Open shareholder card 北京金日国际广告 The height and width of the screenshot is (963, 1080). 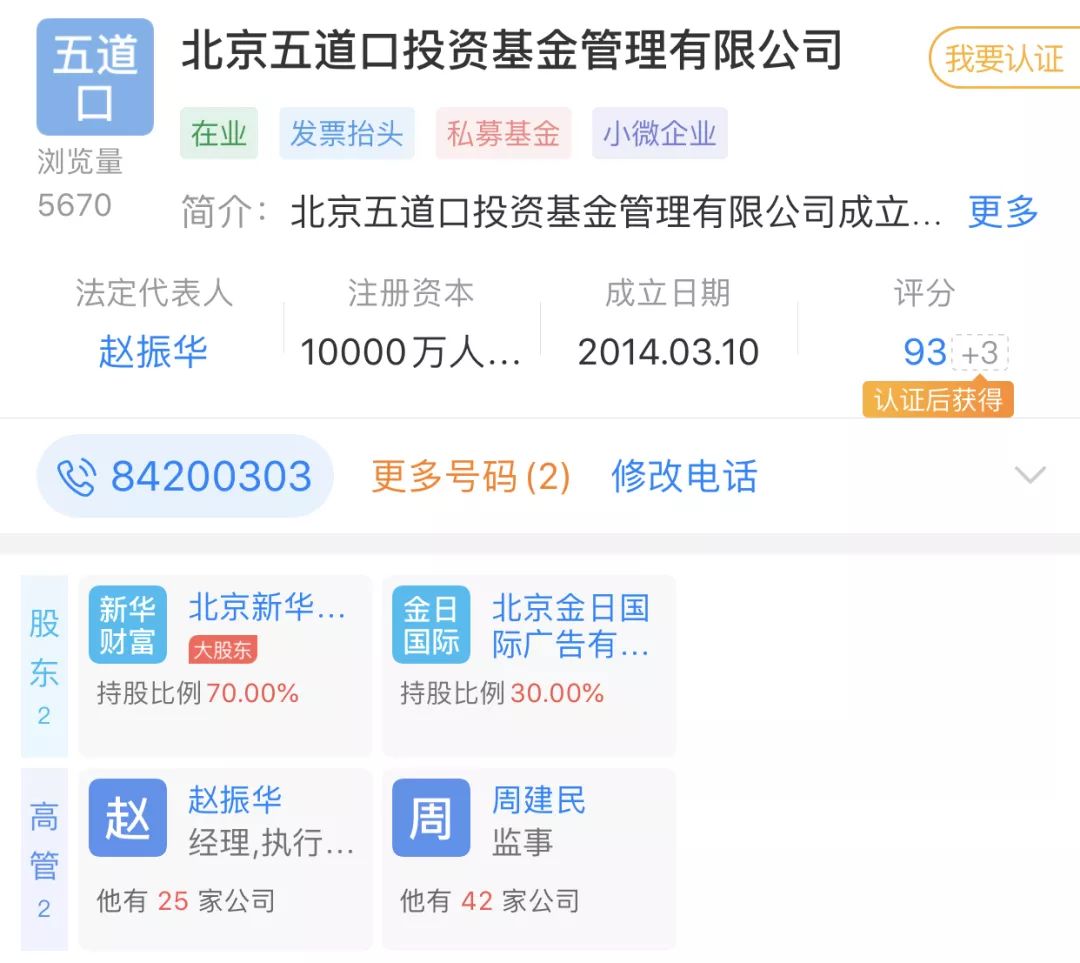click(528, 665)
